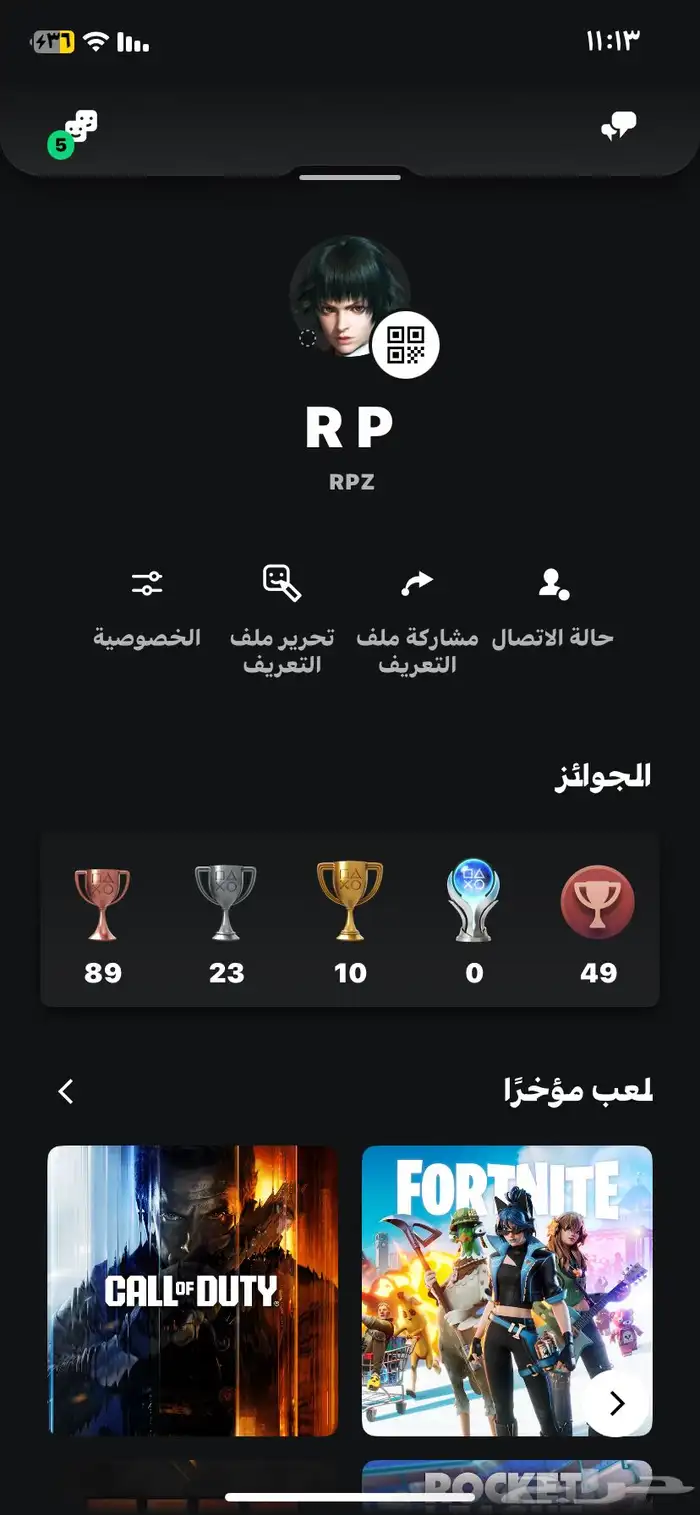This screenshot has width=700, height=1515.
Task: Open the messages chat icon
Action: coord(618,127)
